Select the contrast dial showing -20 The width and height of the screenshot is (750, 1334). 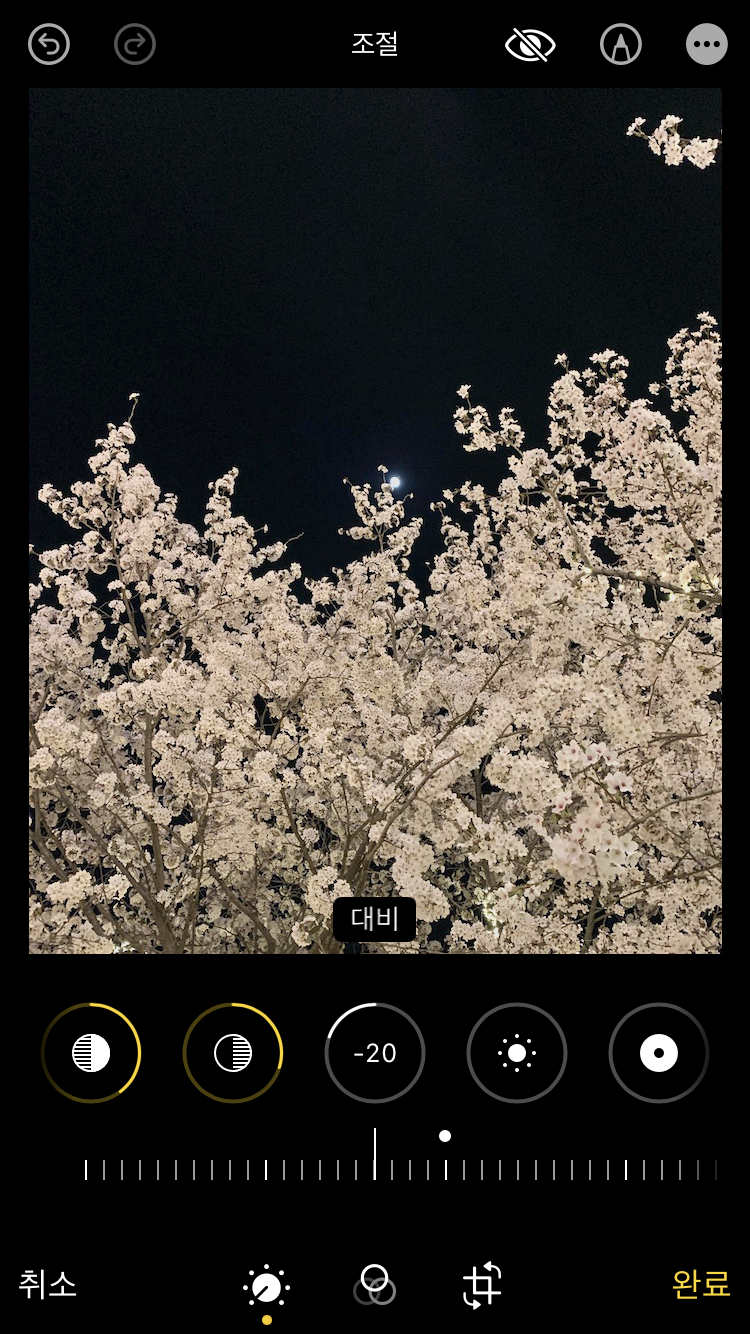(x=375, y=1053)
